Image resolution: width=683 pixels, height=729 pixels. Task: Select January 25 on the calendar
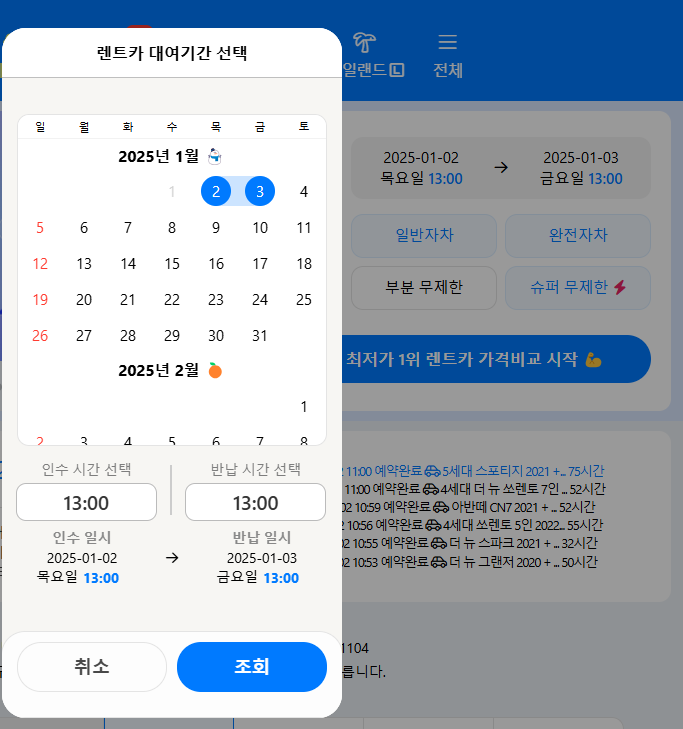pyautogui.click(x=304, y=299)
